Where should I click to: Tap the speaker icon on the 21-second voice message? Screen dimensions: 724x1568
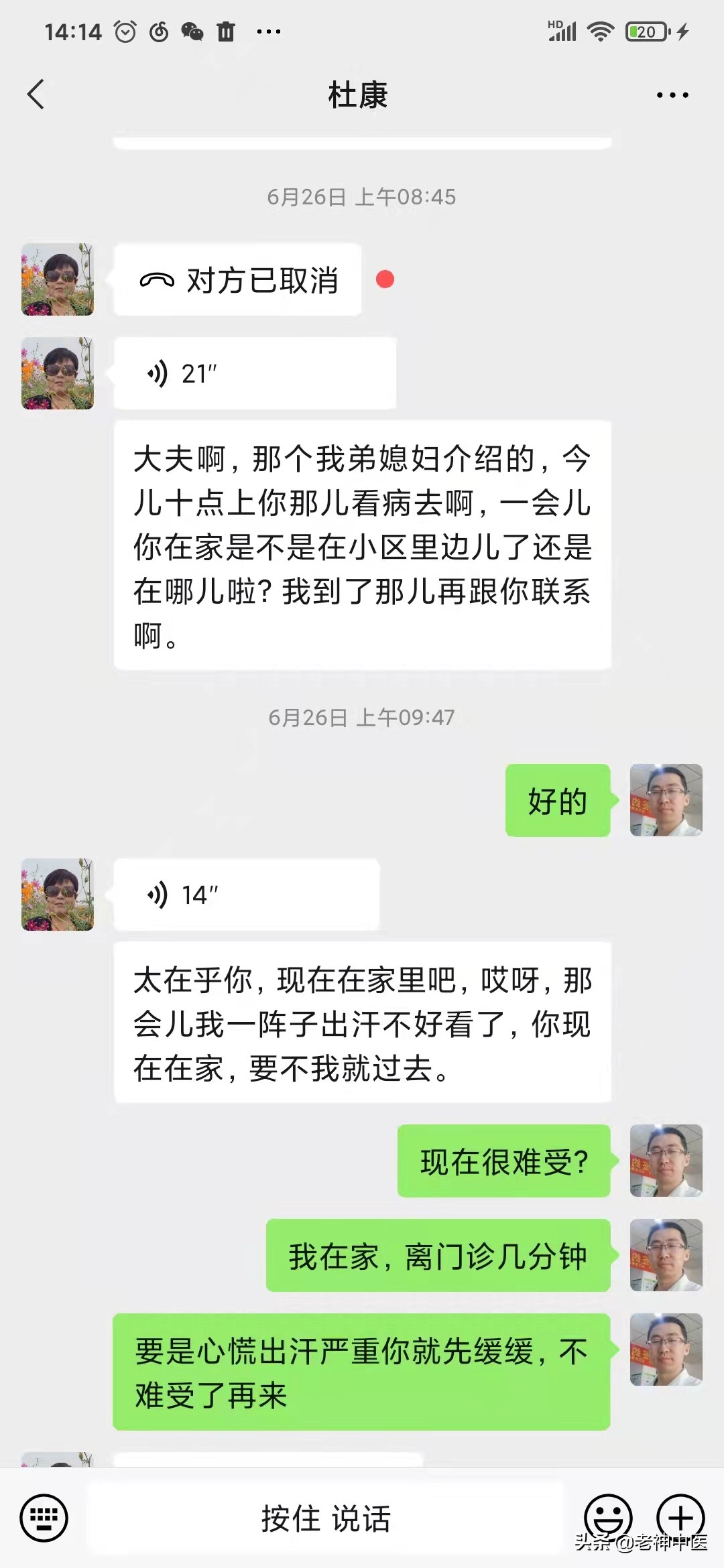coord(156,374)
